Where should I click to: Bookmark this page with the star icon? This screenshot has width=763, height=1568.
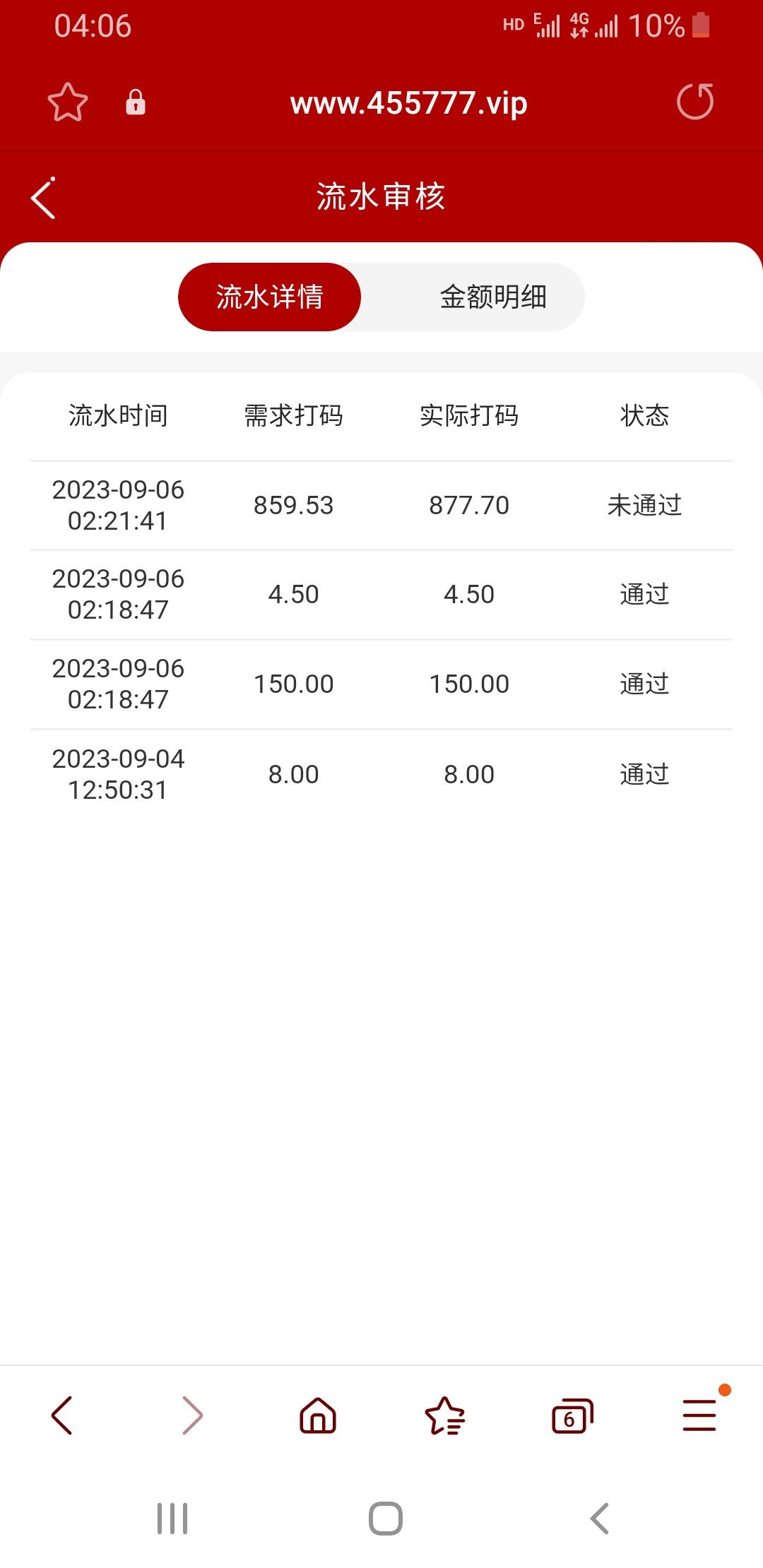click(68, 102)
